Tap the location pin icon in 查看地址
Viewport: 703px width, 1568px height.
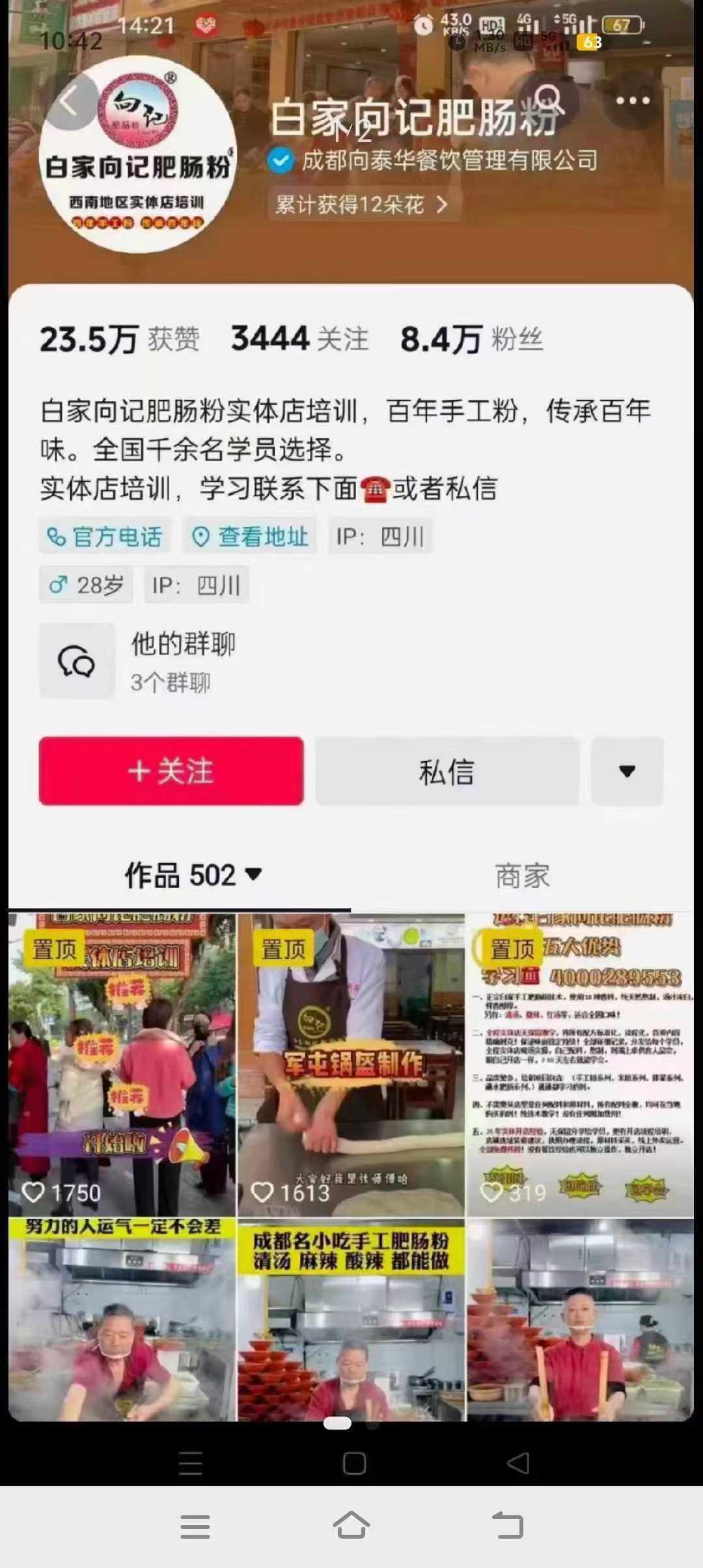[x=200, y=536]
